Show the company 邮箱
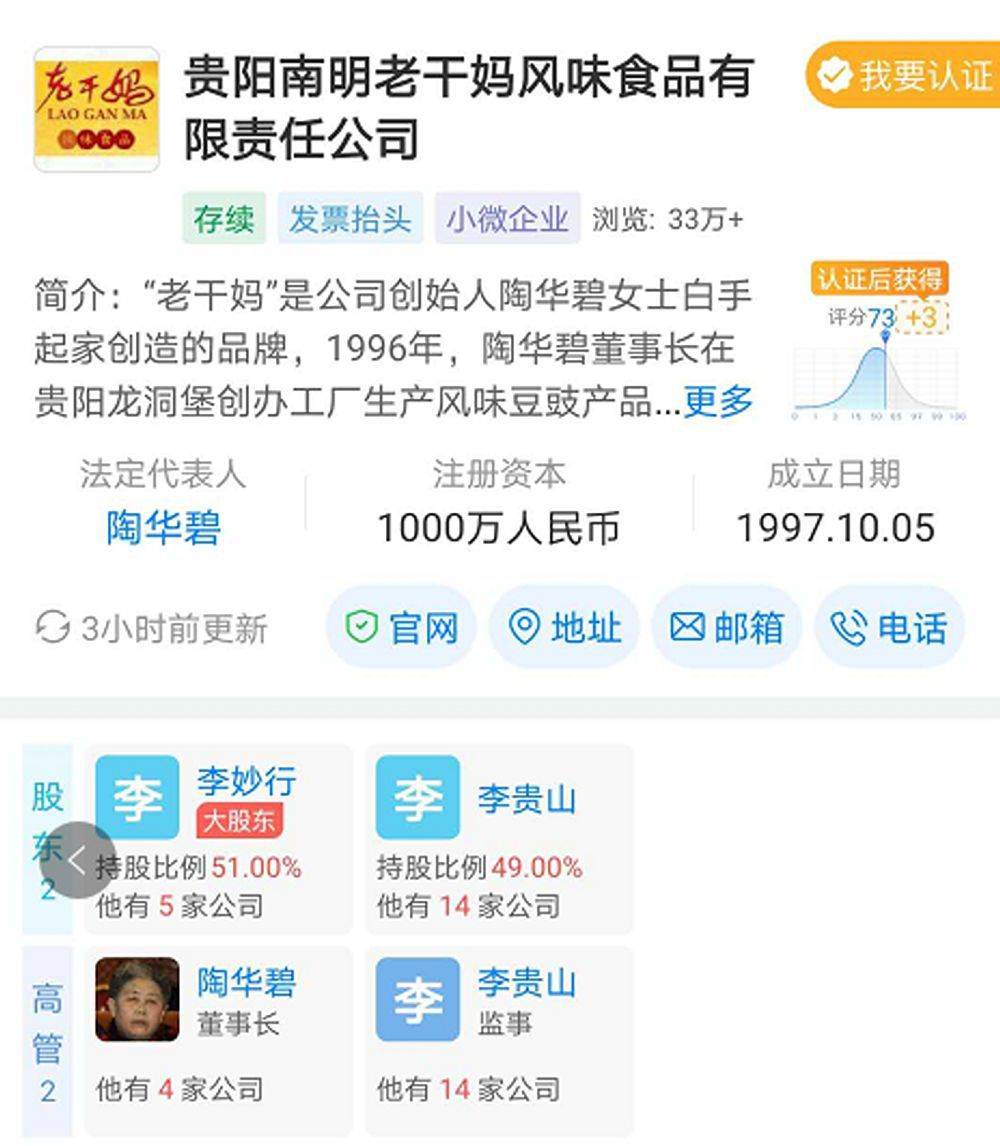 pos(727,628)
